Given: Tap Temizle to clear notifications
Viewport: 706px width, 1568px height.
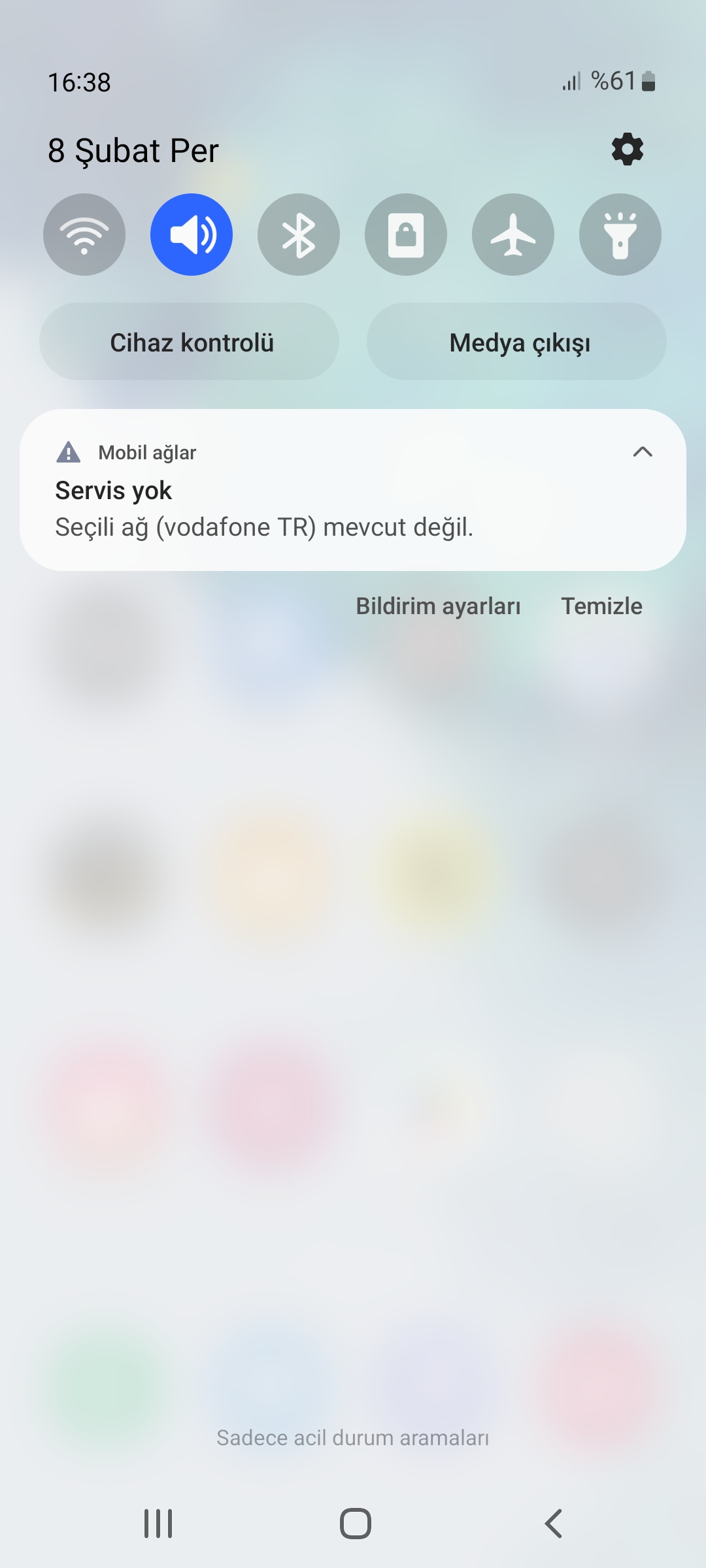Looking at the screenshot, I should click(601, 606).
